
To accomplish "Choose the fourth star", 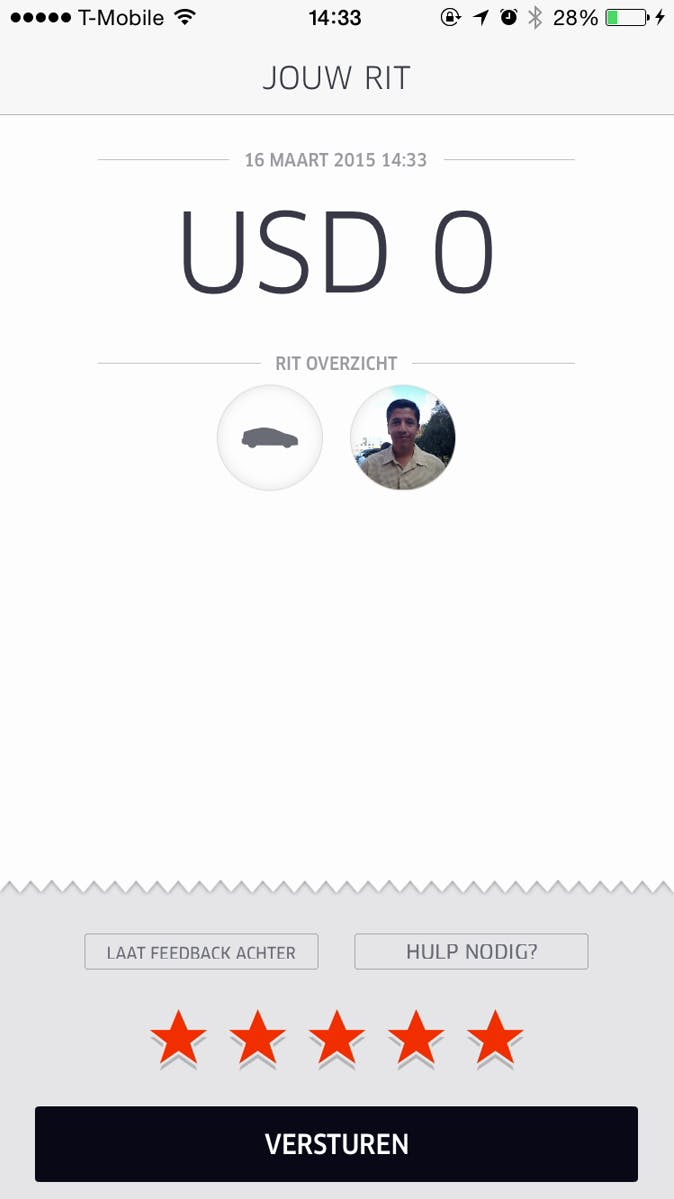I will 416,1037.
